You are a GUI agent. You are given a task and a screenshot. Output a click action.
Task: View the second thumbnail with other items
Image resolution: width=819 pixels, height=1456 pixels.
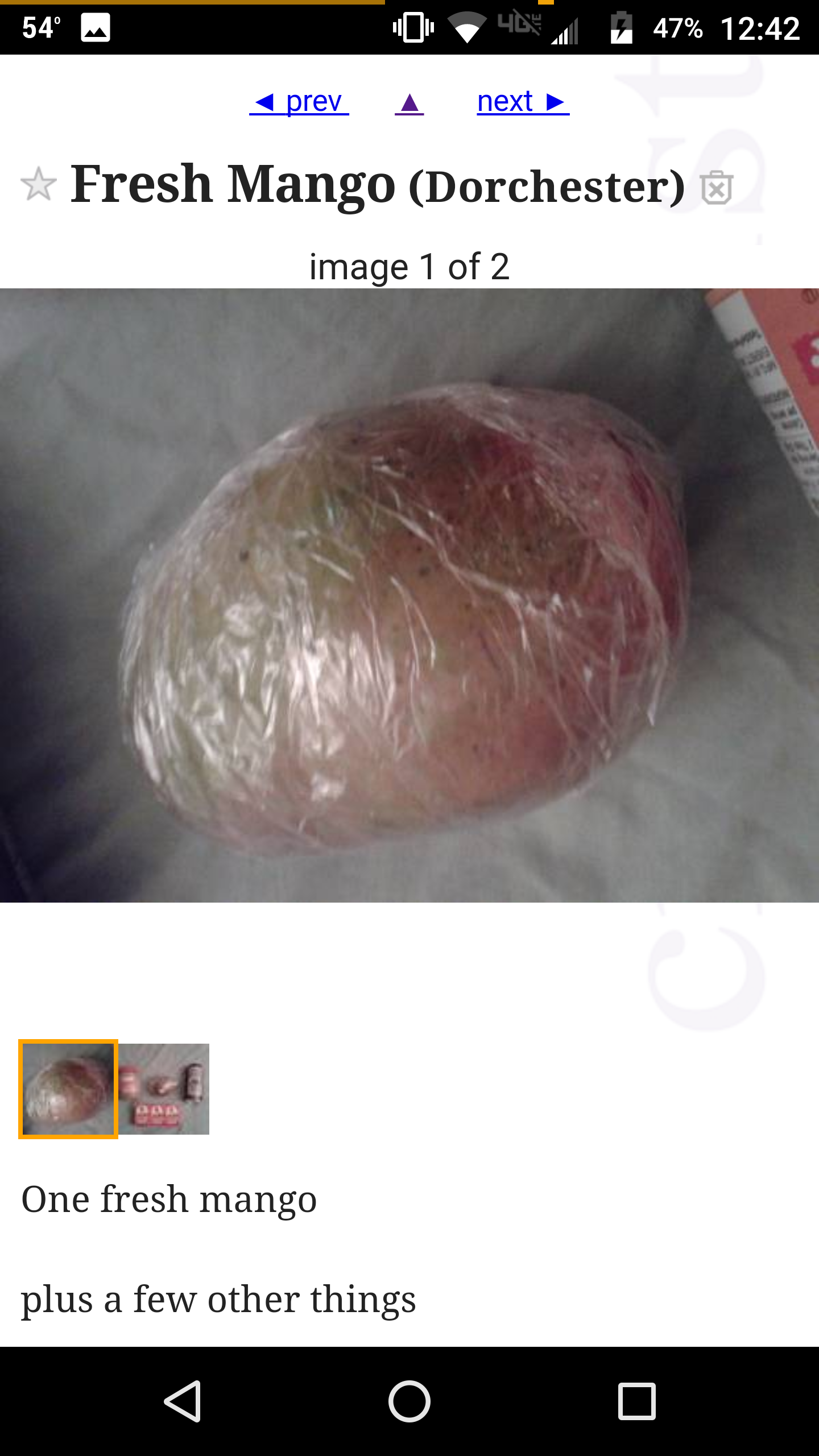pos(164,1089)
